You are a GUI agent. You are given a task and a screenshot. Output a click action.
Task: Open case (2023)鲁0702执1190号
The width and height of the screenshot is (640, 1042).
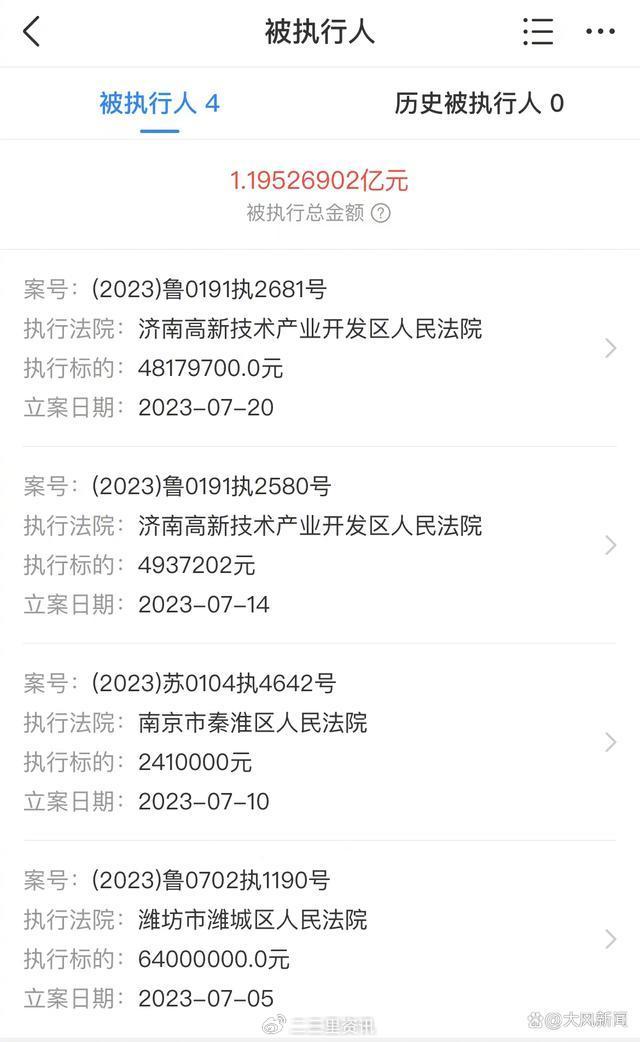tap(320, 938)
